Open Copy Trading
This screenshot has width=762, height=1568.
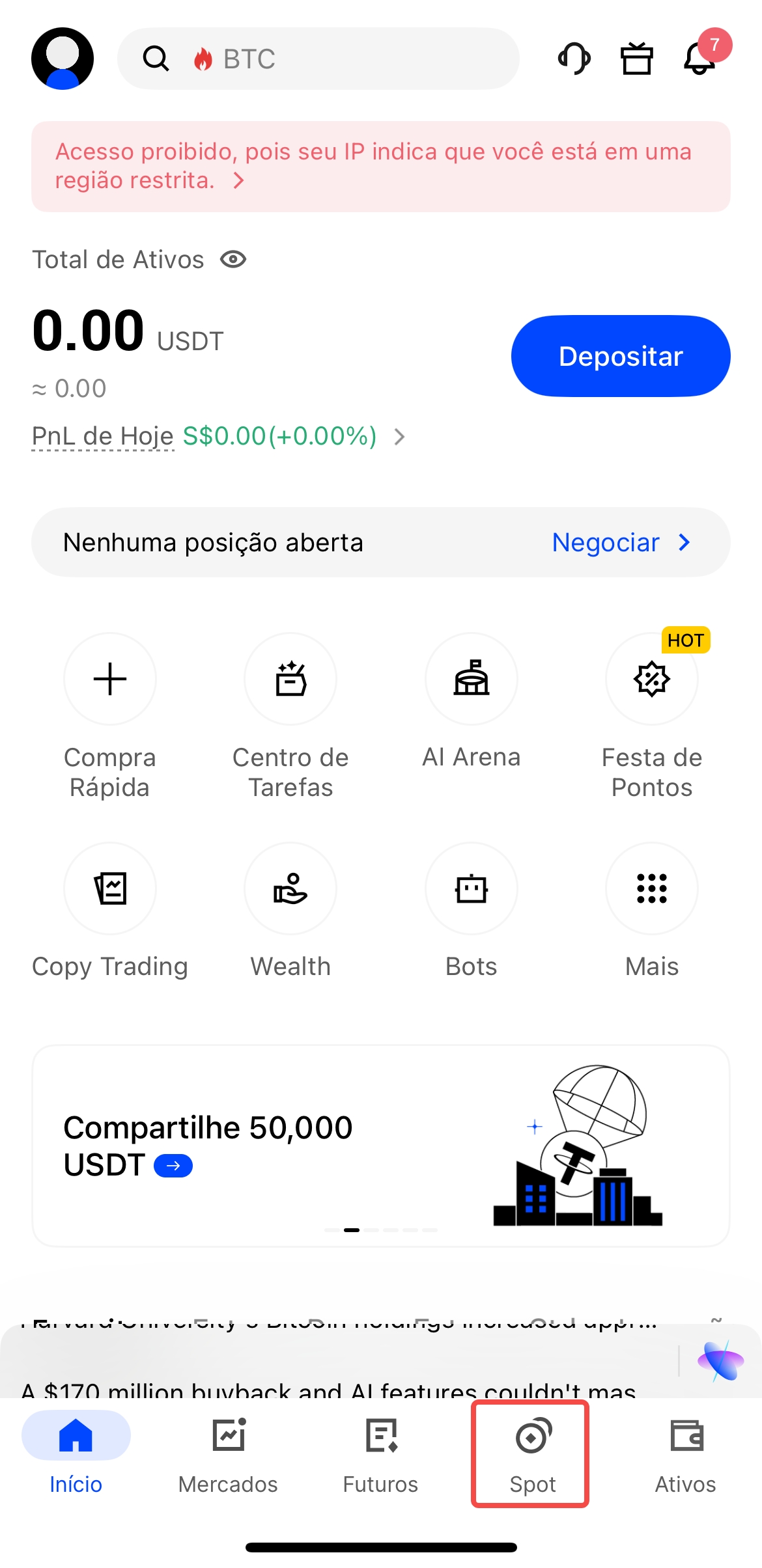coord(110,888)
